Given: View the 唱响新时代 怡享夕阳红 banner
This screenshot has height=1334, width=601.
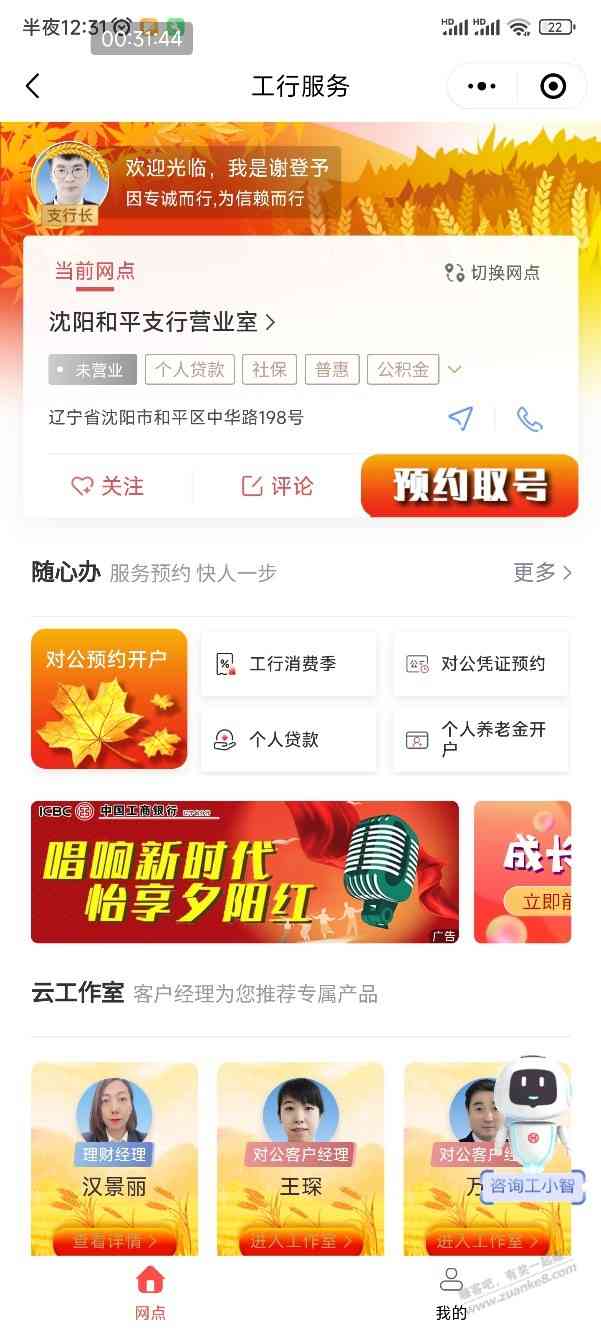Looking at the screenshot, I should tap(245, 871).
